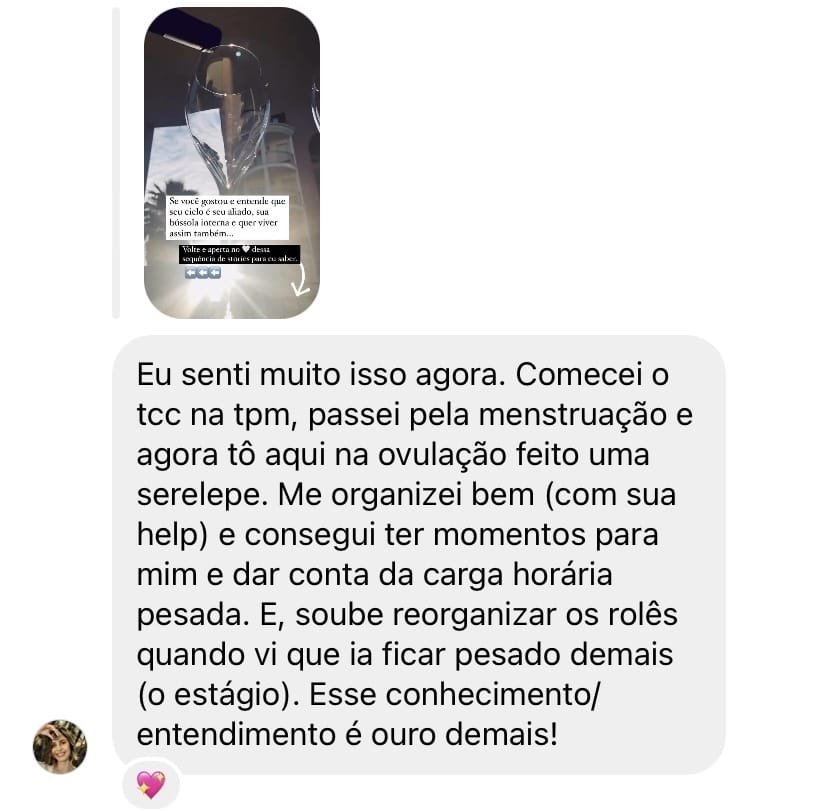828x811 pixels.
Task: Open the sender's profile picture
Action: pos(59,747)
